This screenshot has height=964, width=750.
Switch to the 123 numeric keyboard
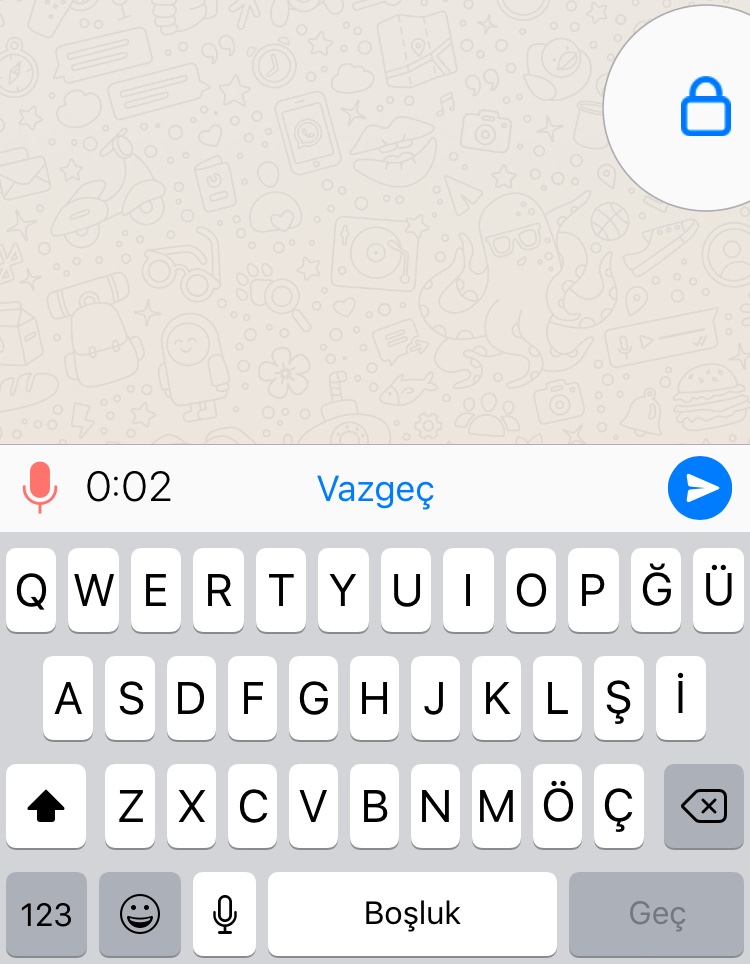click(x=46, y=913)
